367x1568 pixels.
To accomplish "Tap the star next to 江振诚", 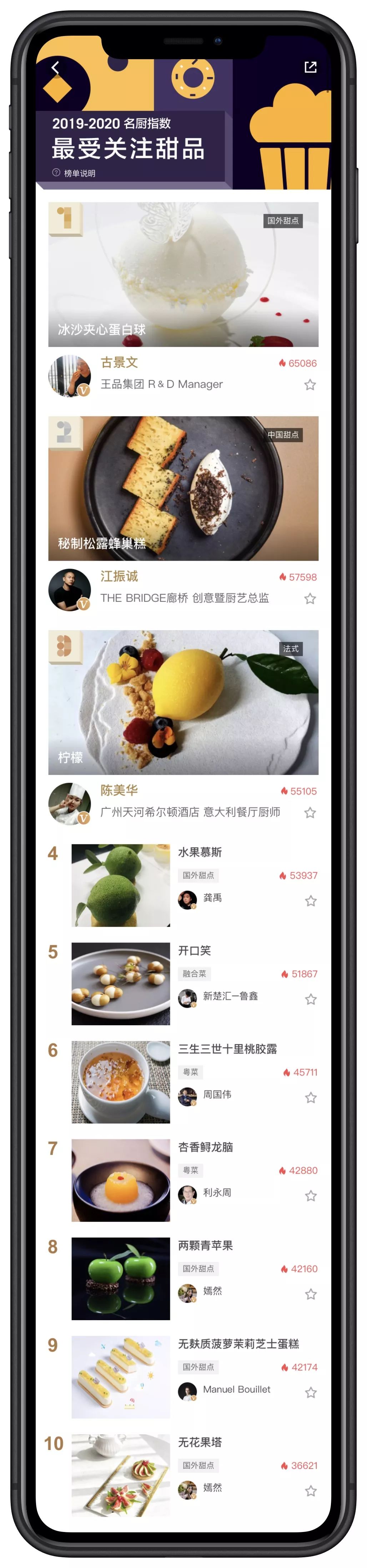I will click(310, 599).
